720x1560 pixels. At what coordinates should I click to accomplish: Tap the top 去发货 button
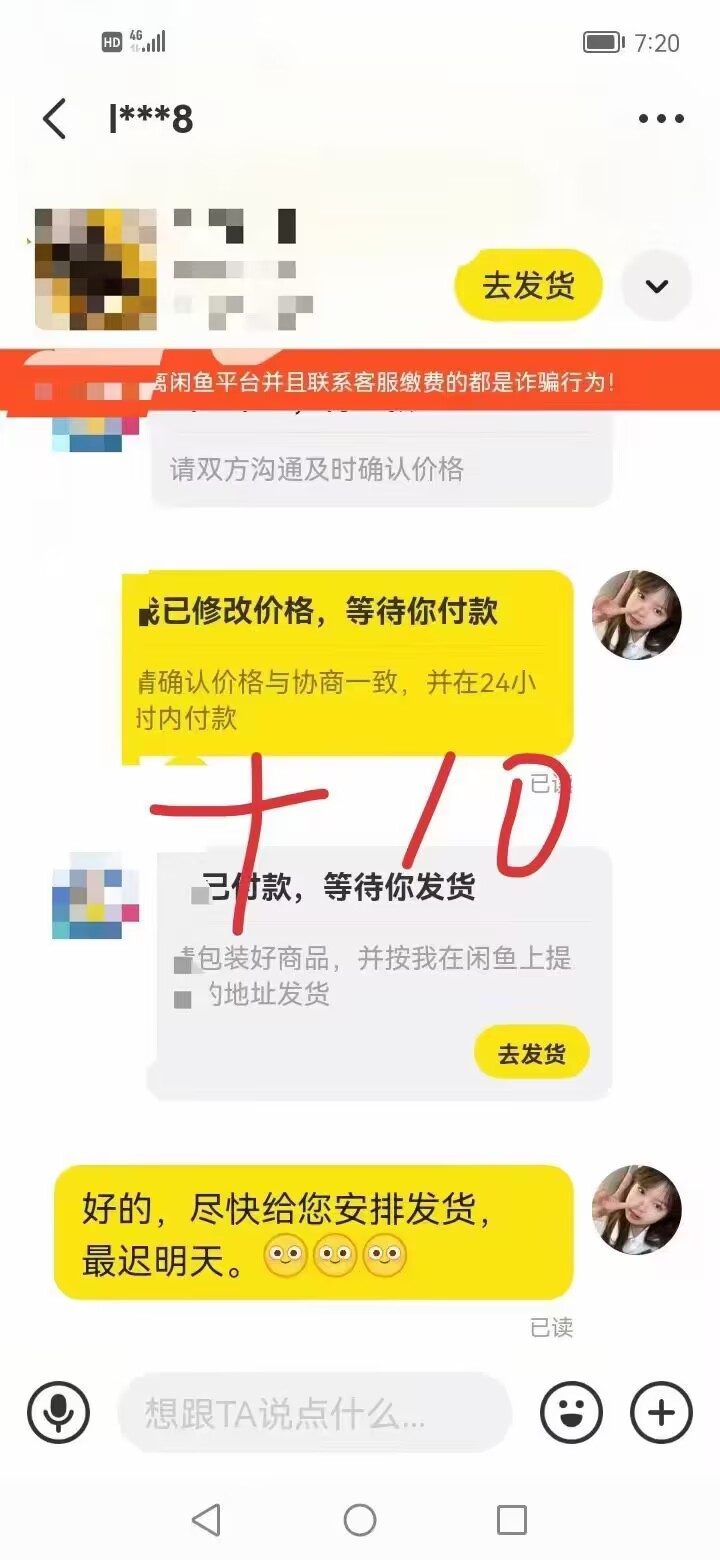click(528, 286)
